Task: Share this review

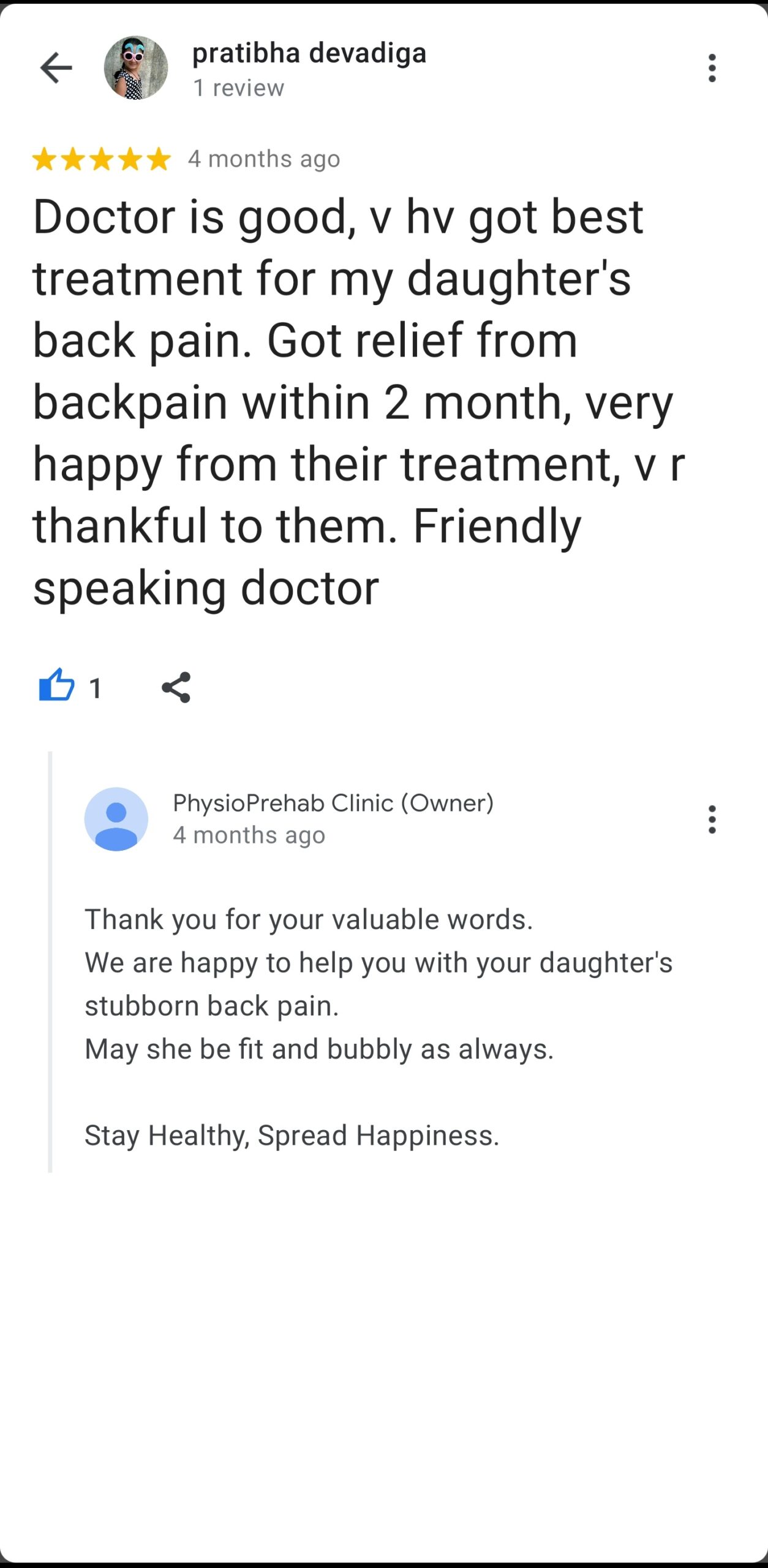Action: click(x=176, y=687)
